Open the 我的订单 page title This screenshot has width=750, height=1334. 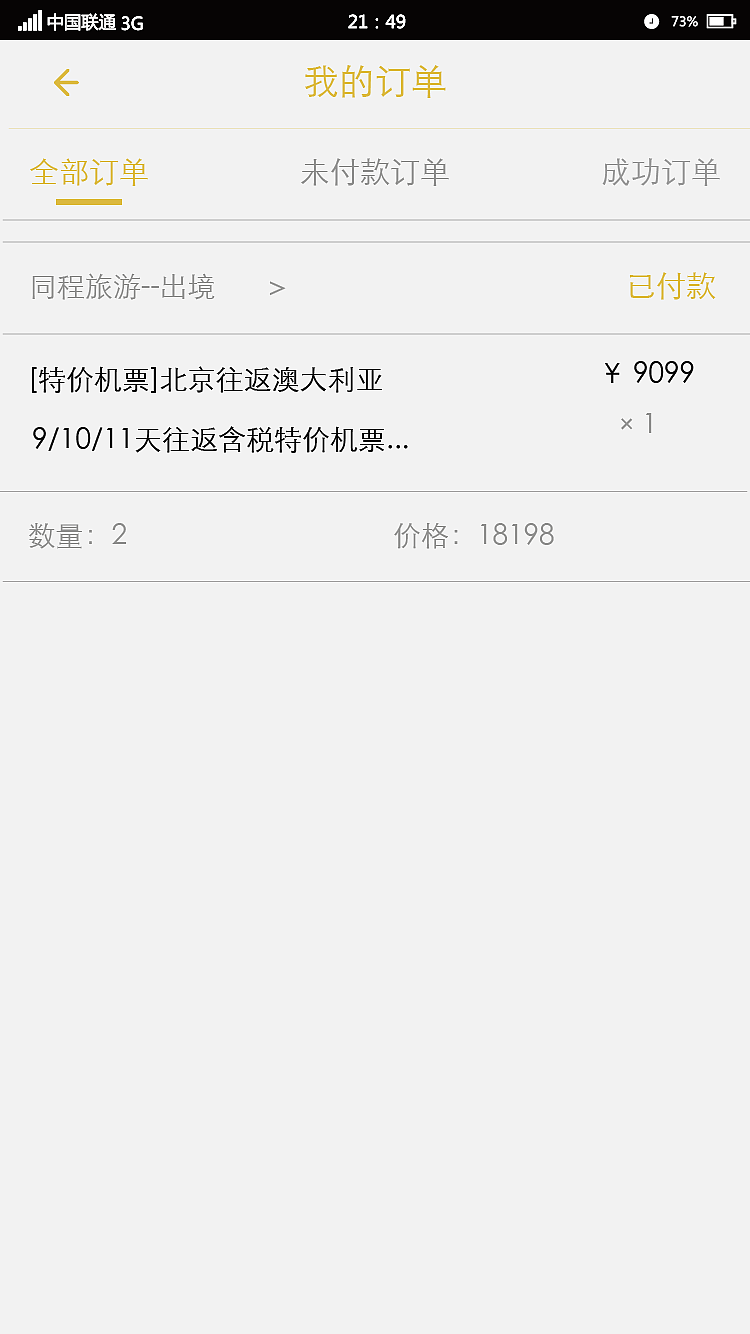[x=375, y=83]
